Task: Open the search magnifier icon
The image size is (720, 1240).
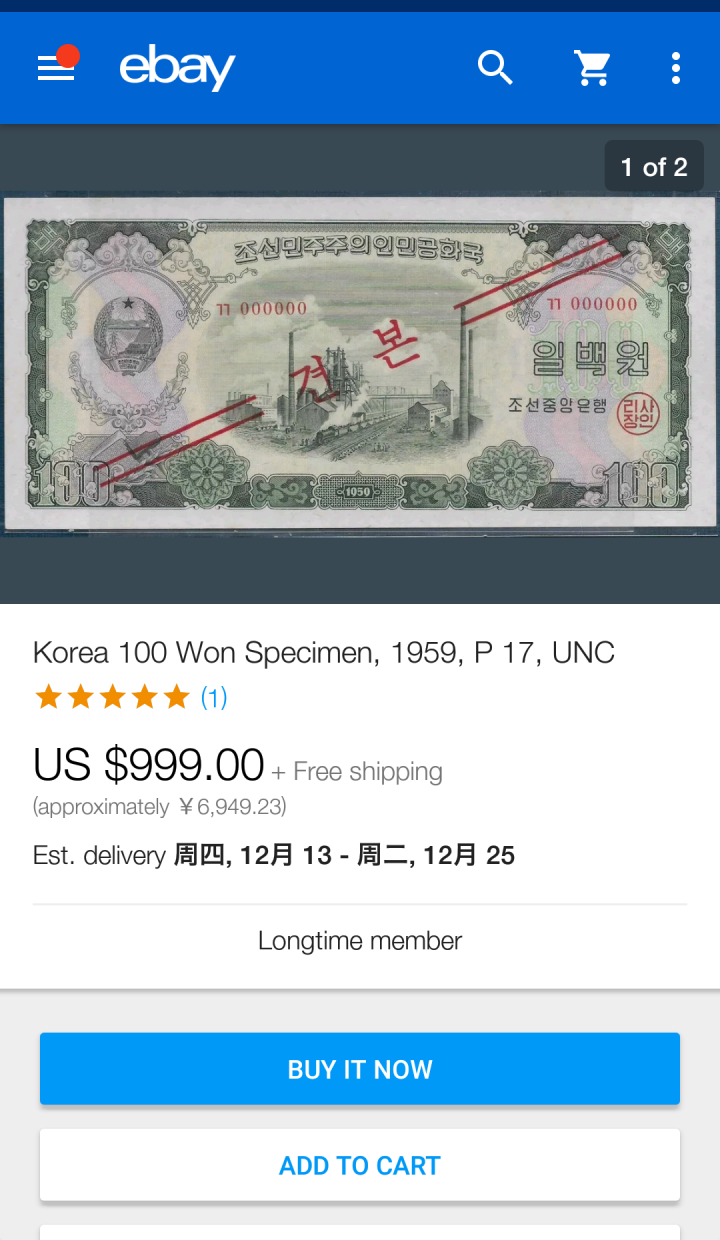Action: [495, 67]
